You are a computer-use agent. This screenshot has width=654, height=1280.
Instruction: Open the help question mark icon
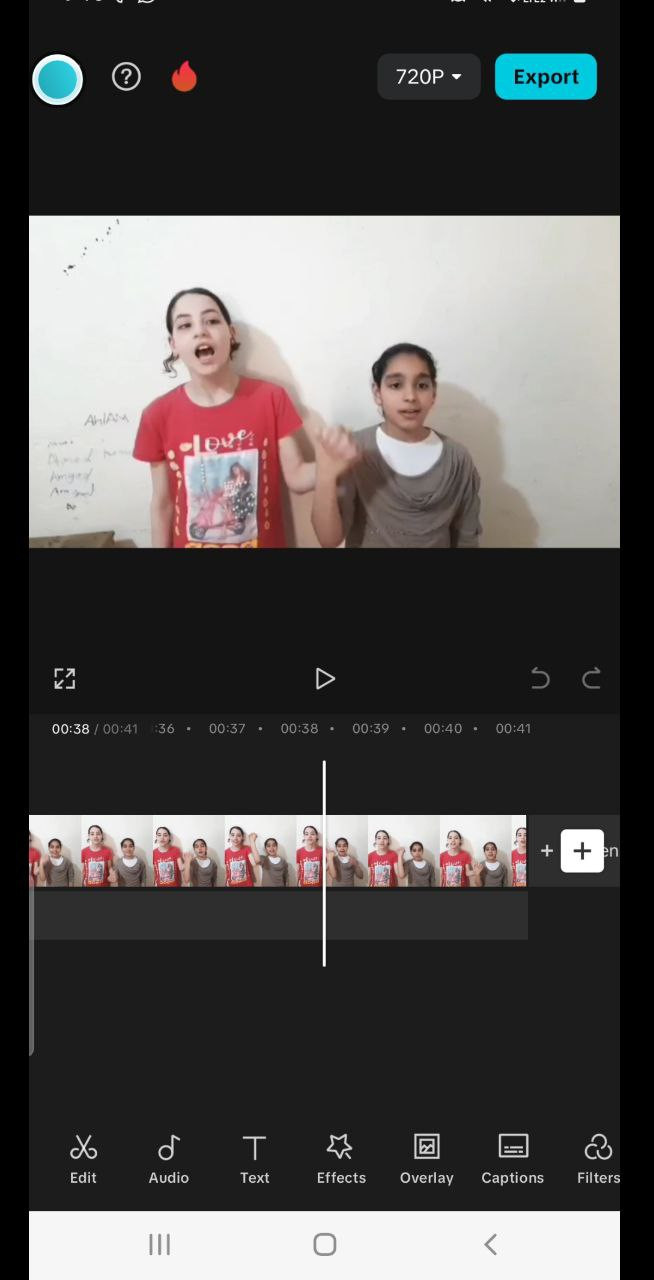click(x=126, y=77)
